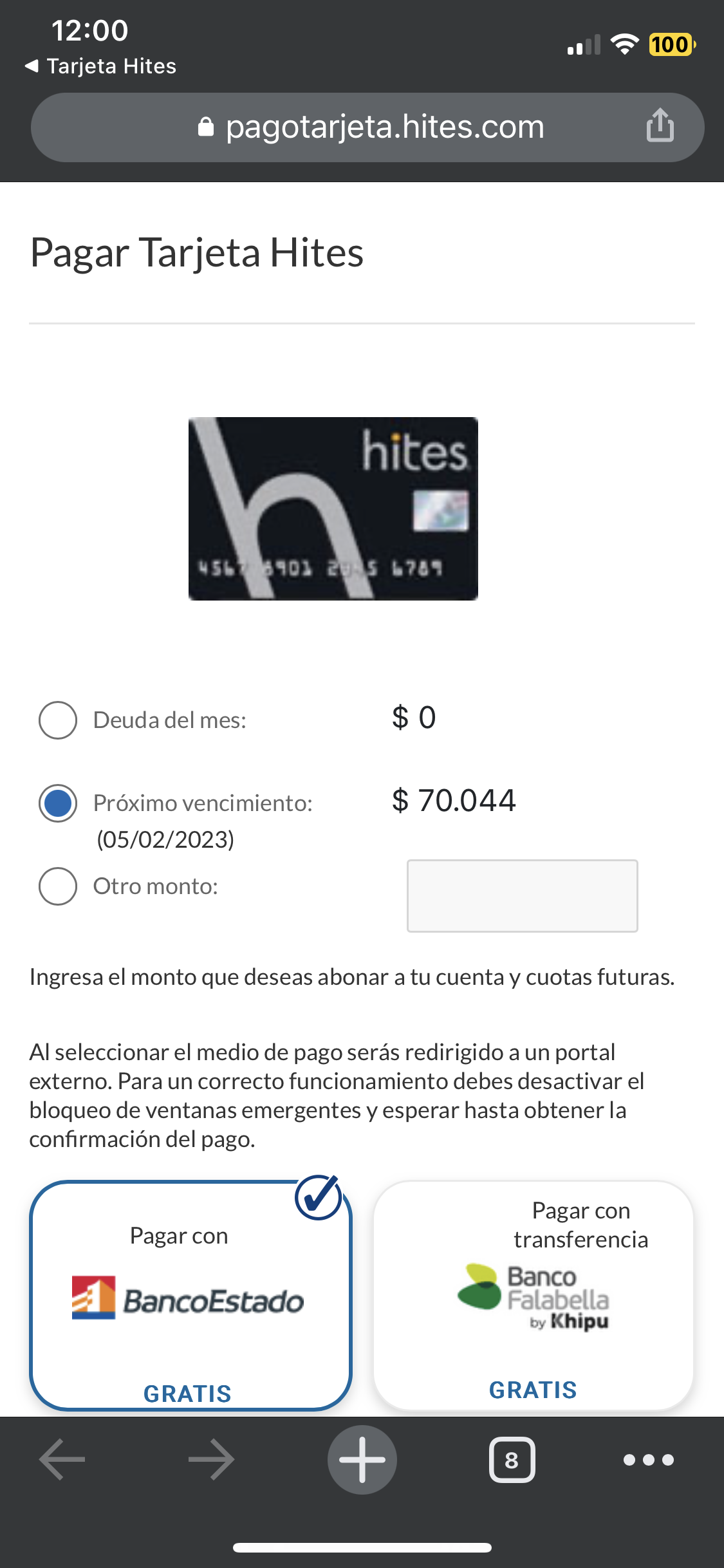Return to the Tarjeta Hites app
The image size is (724, 1568).
100,66
